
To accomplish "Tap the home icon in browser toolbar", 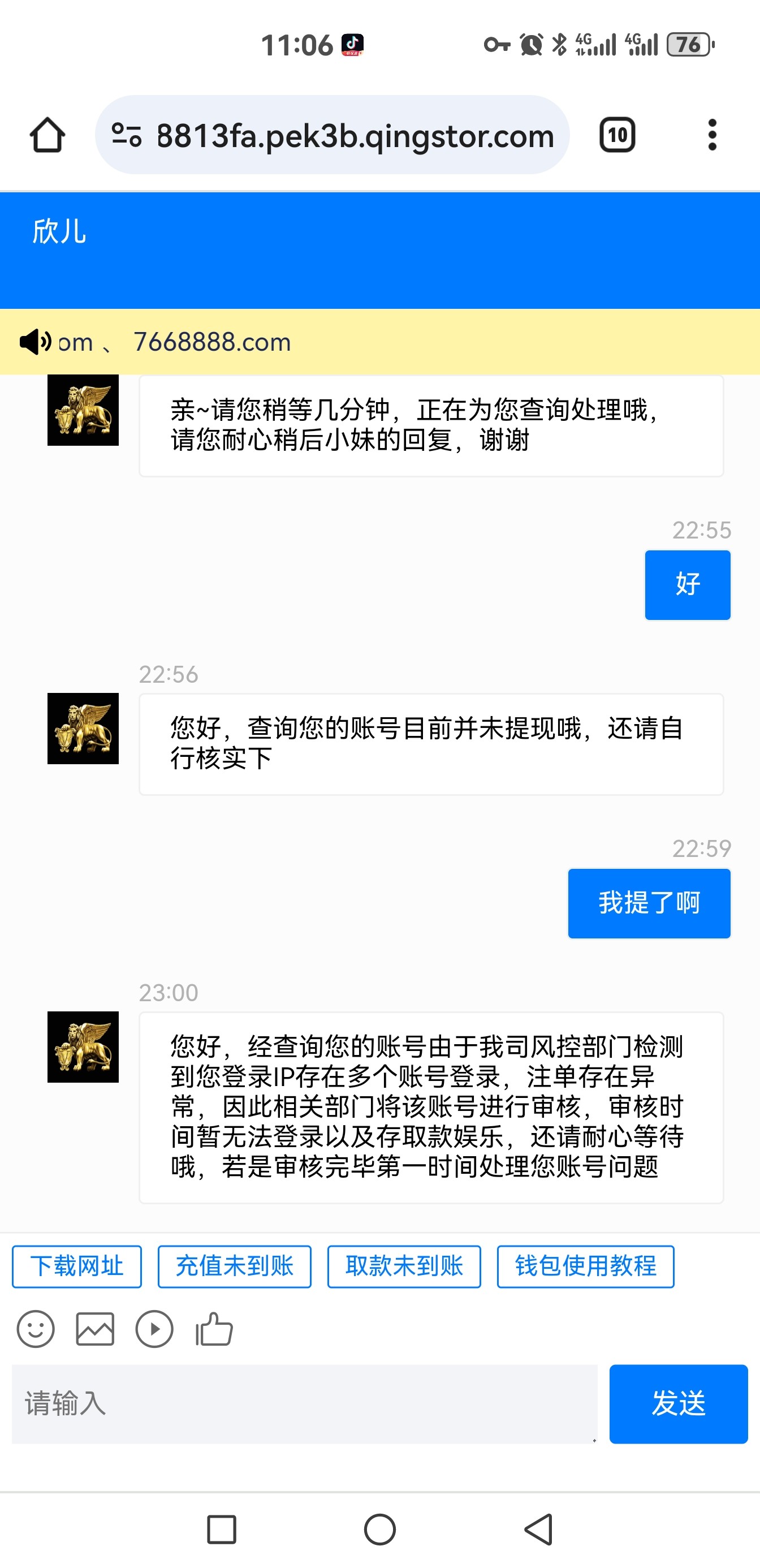I will point(49,135).
